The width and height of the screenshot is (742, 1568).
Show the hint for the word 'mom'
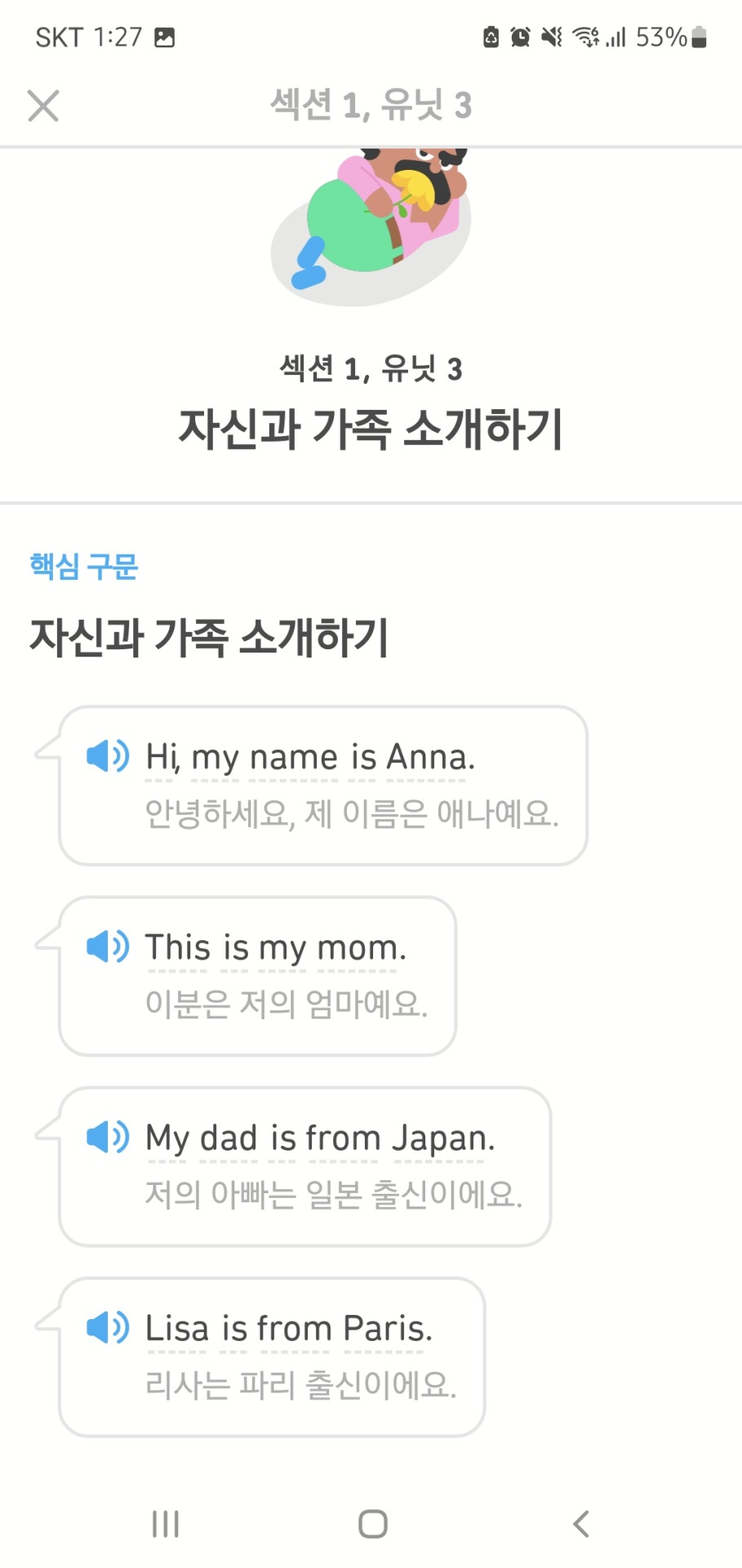(x=359, y=948)
